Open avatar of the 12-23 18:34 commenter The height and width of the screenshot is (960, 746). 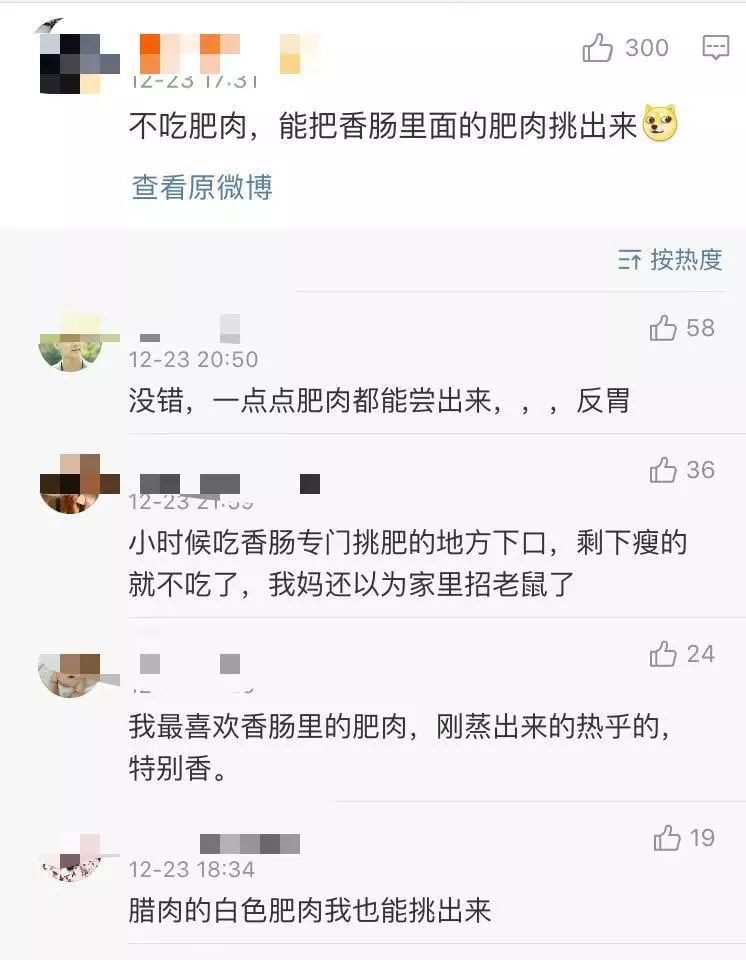click(x=70, y=858)
